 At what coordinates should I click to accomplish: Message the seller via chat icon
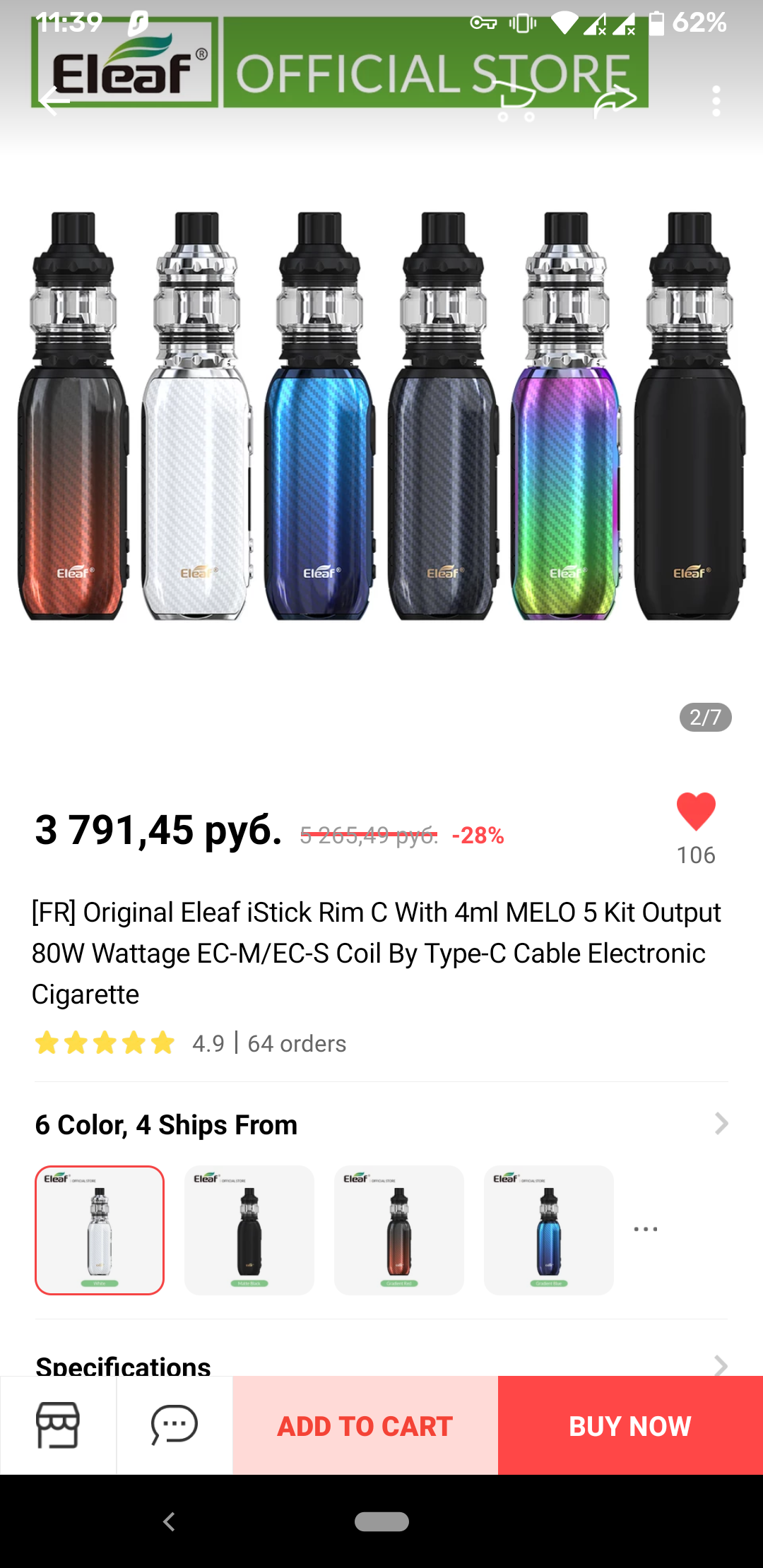[175, 1425]
